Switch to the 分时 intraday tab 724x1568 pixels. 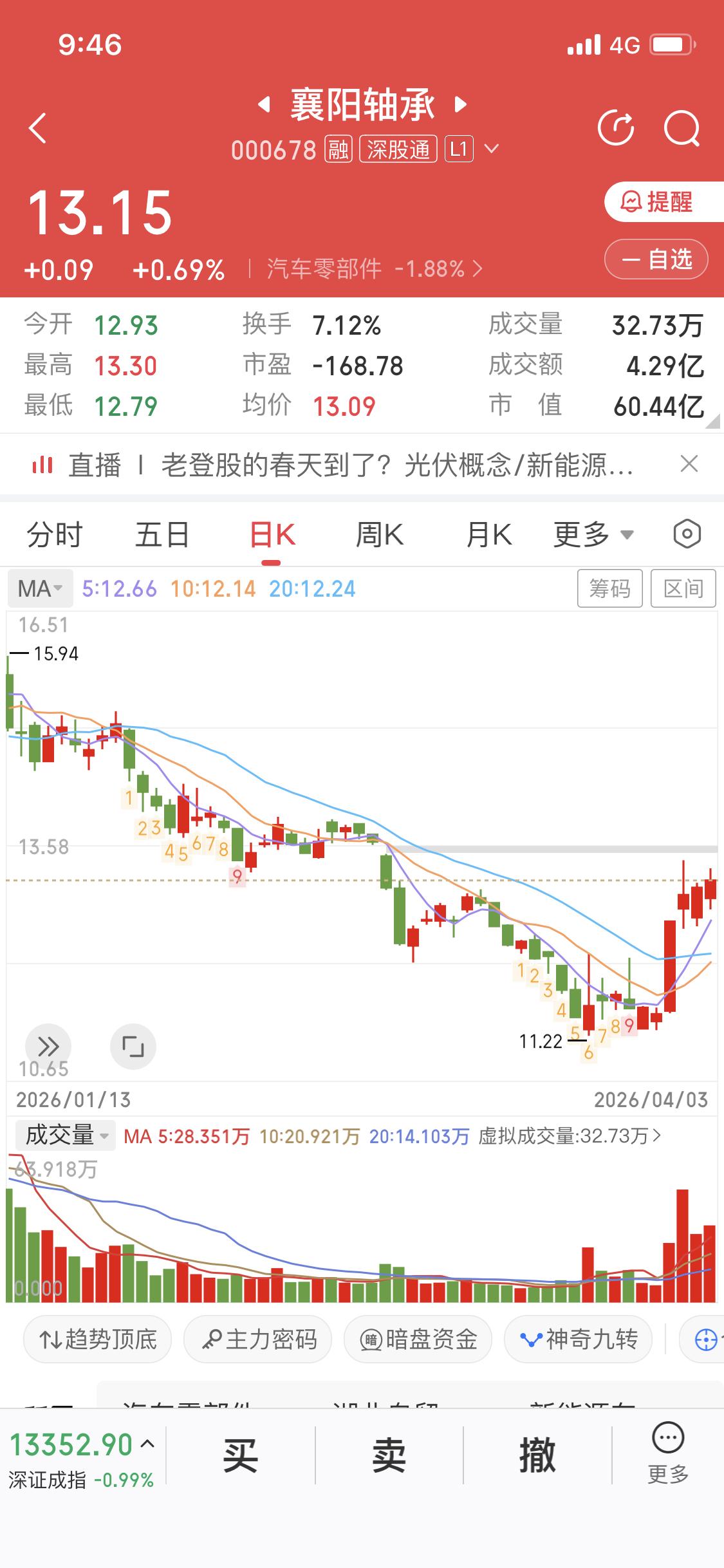click(x=54, y=534)
